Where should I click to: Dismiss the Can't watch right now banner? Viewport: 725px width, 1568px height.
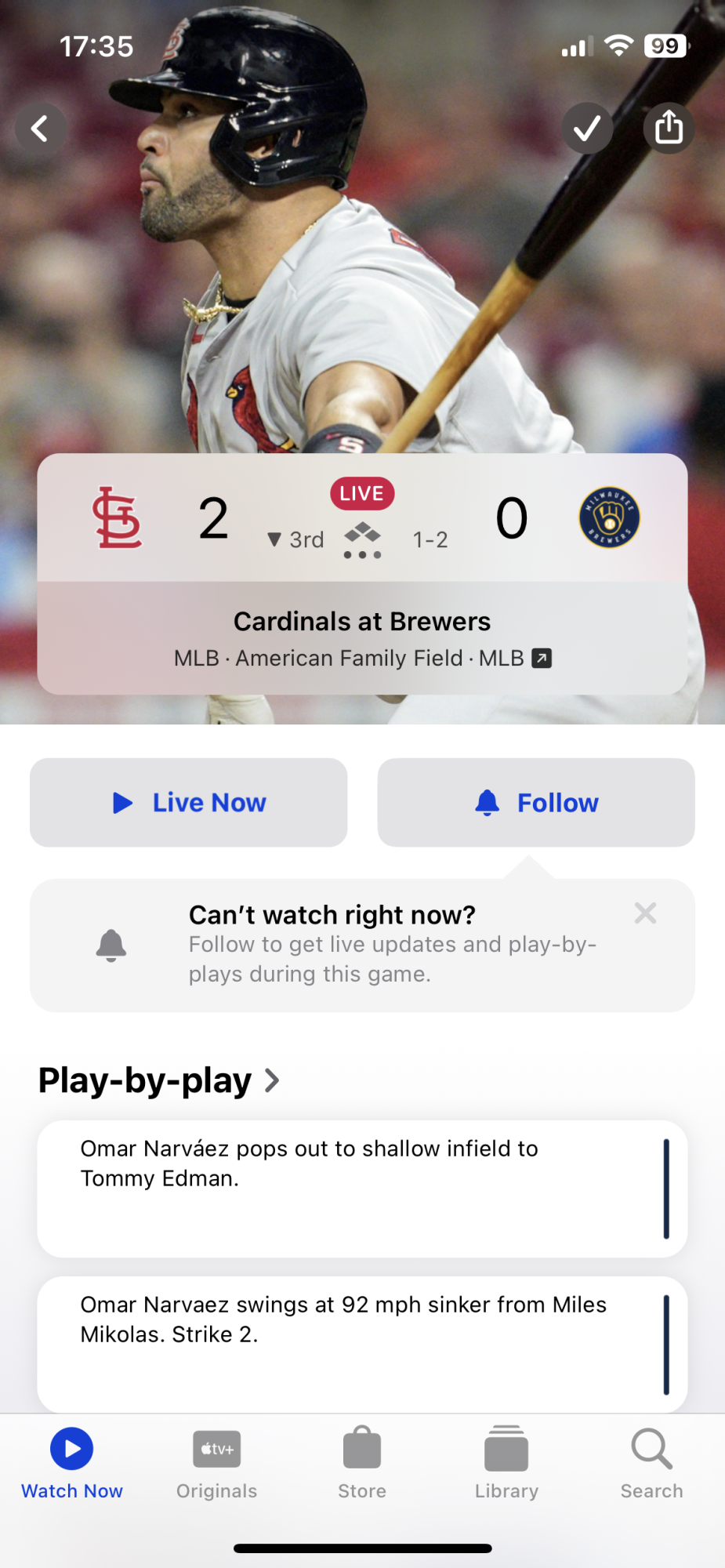point(645,913)
